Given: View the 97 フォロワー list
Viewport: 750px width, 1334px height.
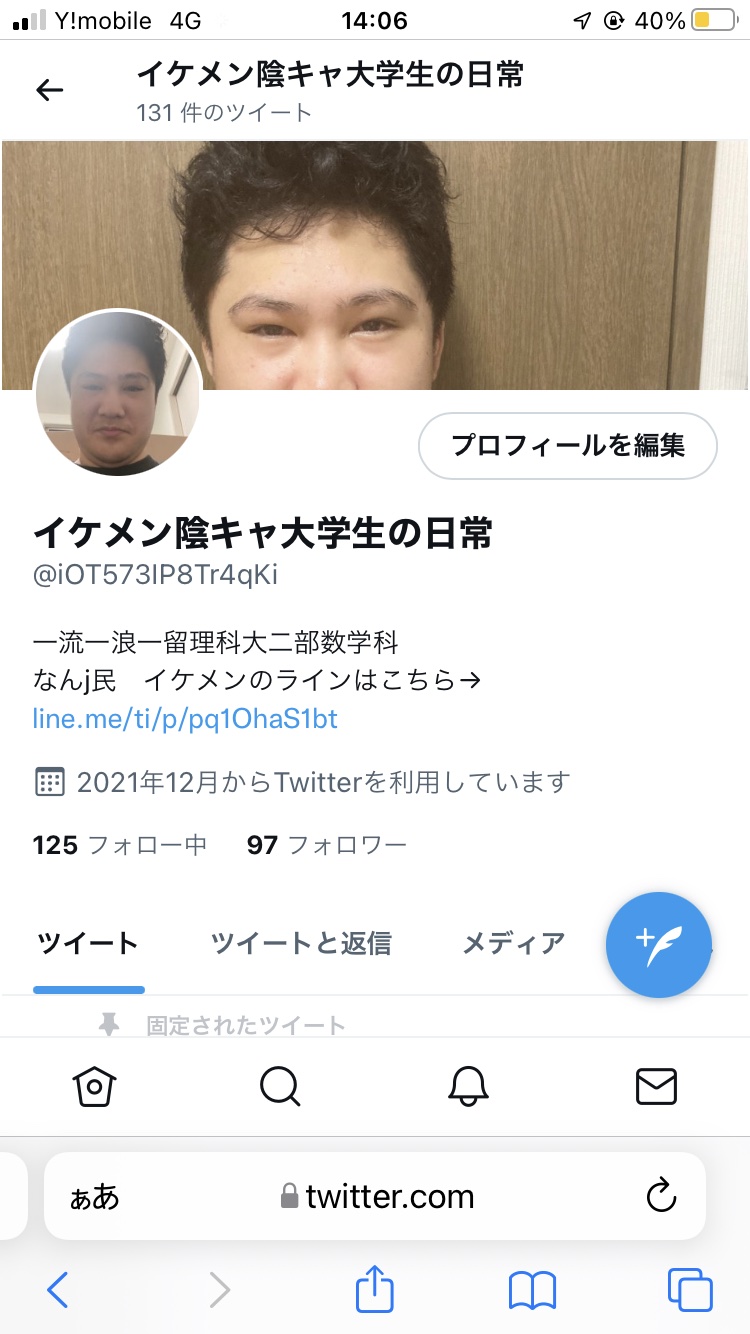Looking at the screenshot, I should point(327,845).
